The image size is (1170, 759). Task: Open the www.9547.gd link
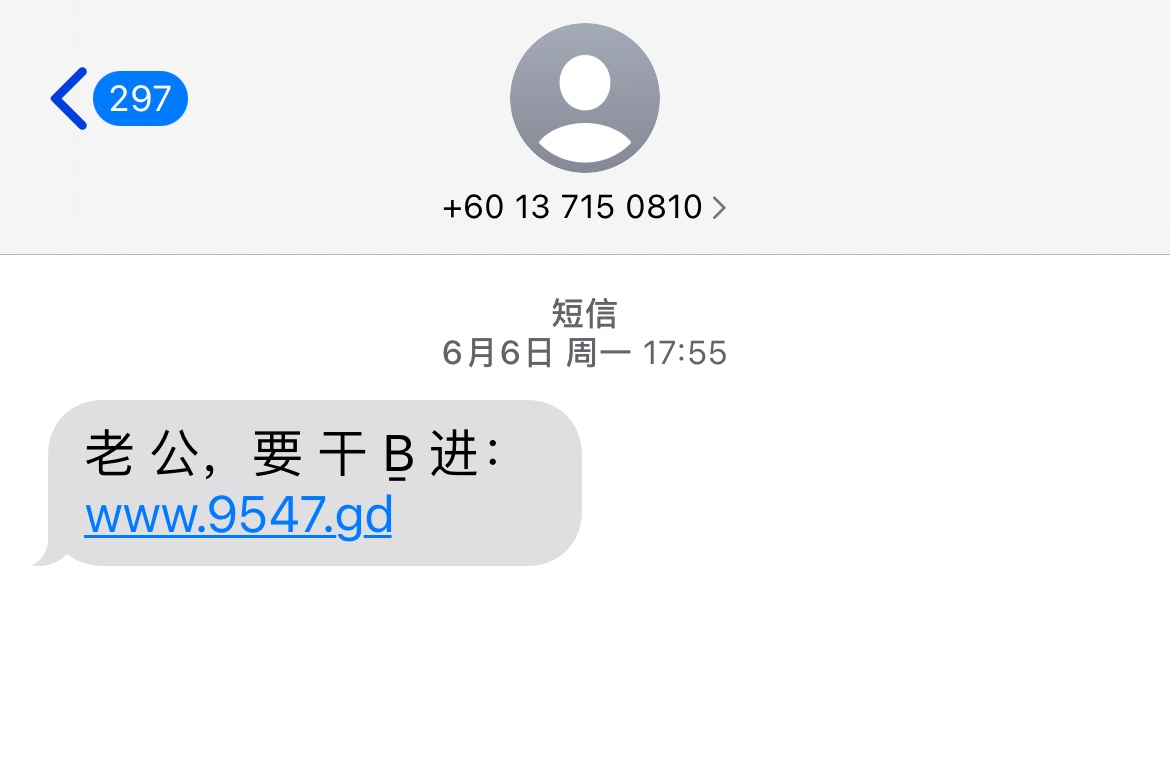(238, 516)
